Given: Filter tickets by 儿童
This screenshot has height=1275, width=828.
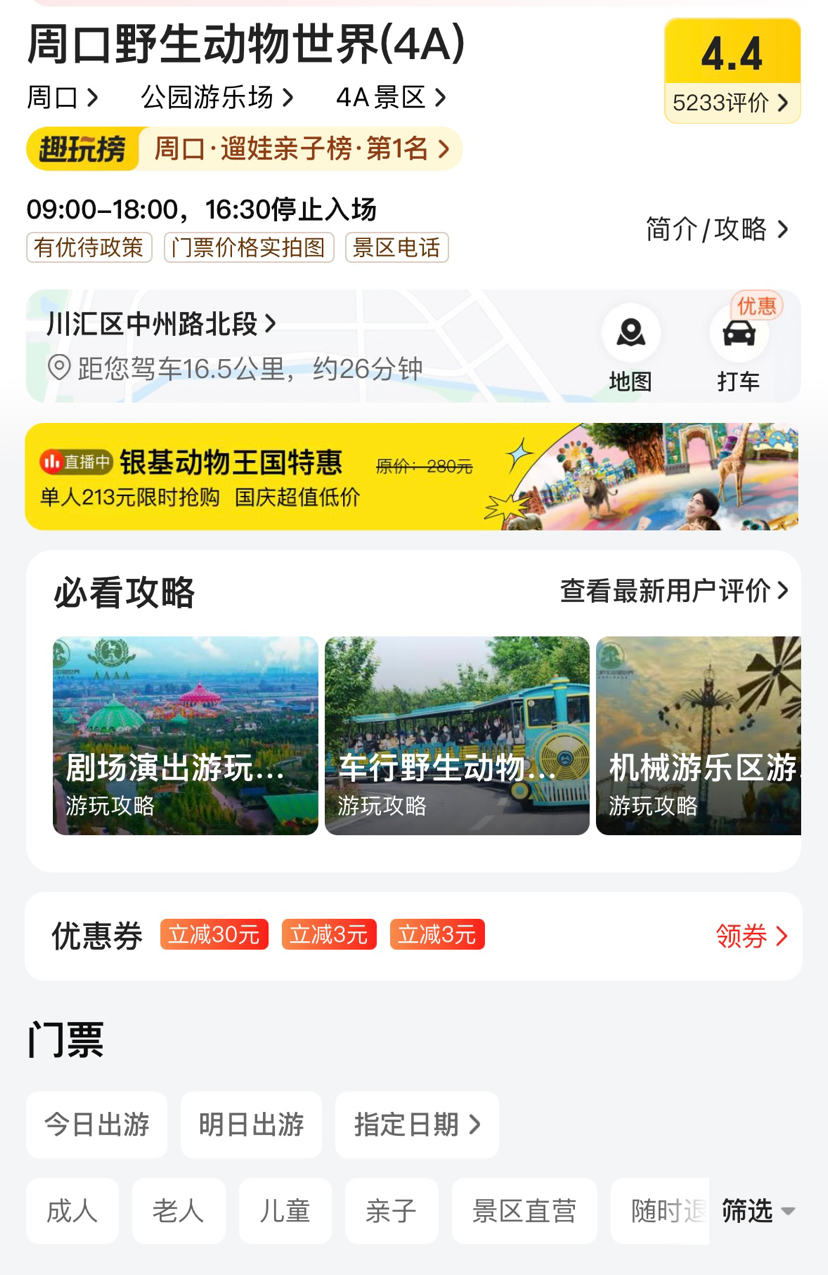Looking at the screenshot, I should pyautogui.click(x=285, y=1211).
